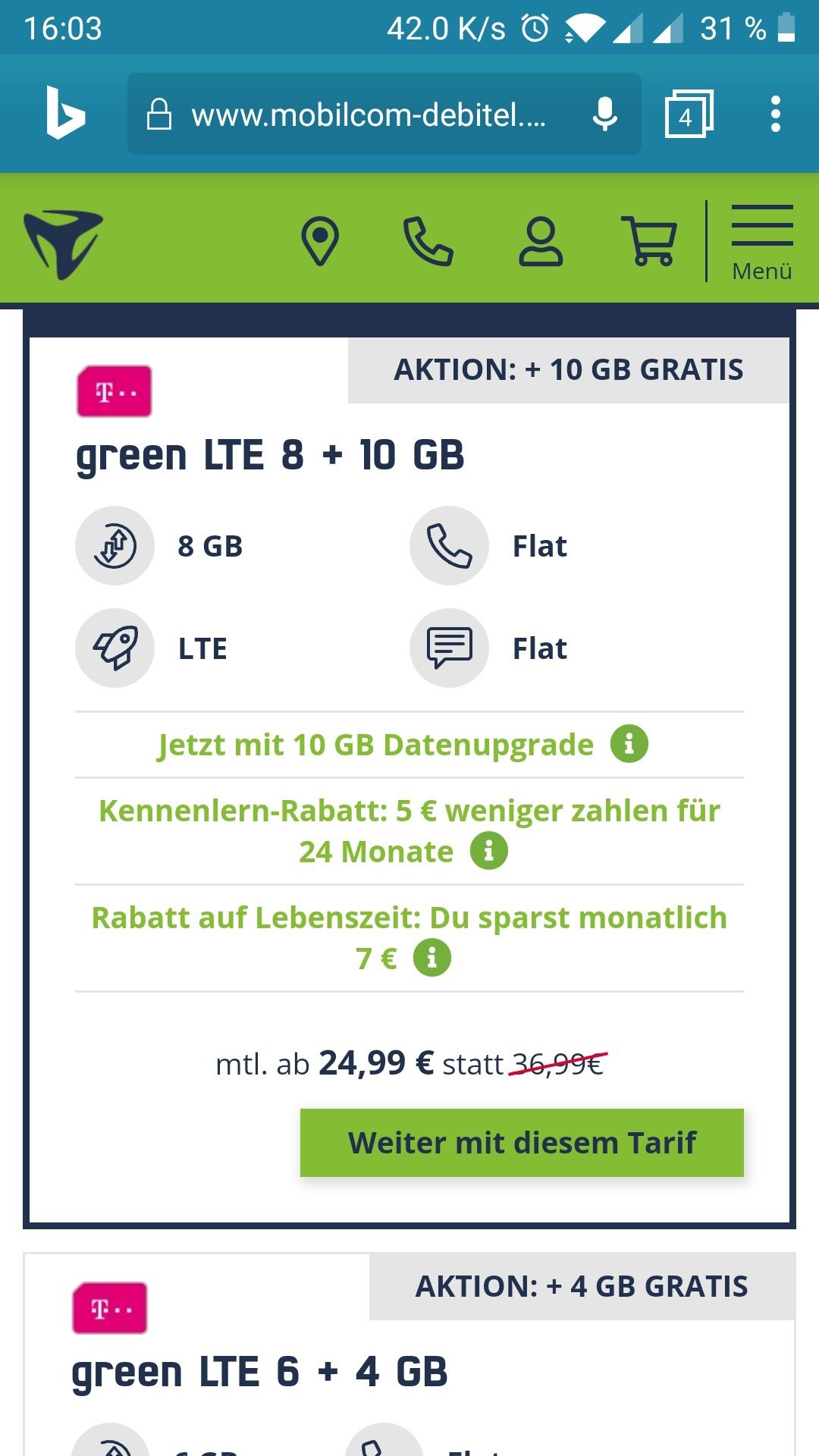Start voice search with the microphone

(605, 115)
